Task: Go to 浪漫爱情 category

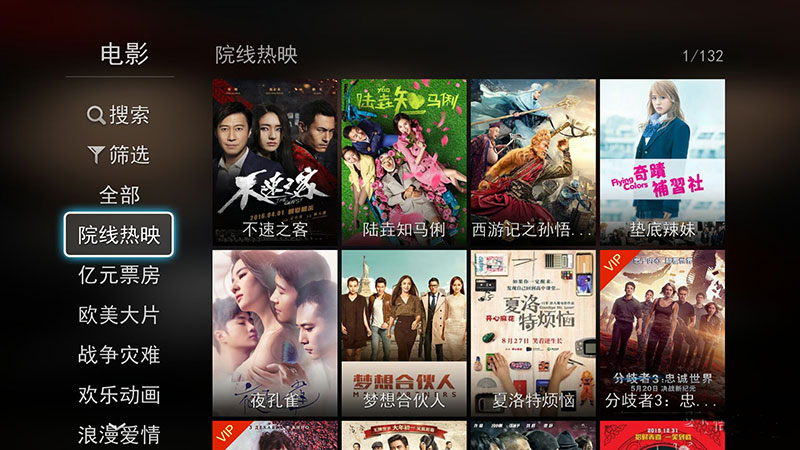Action: 119,434
